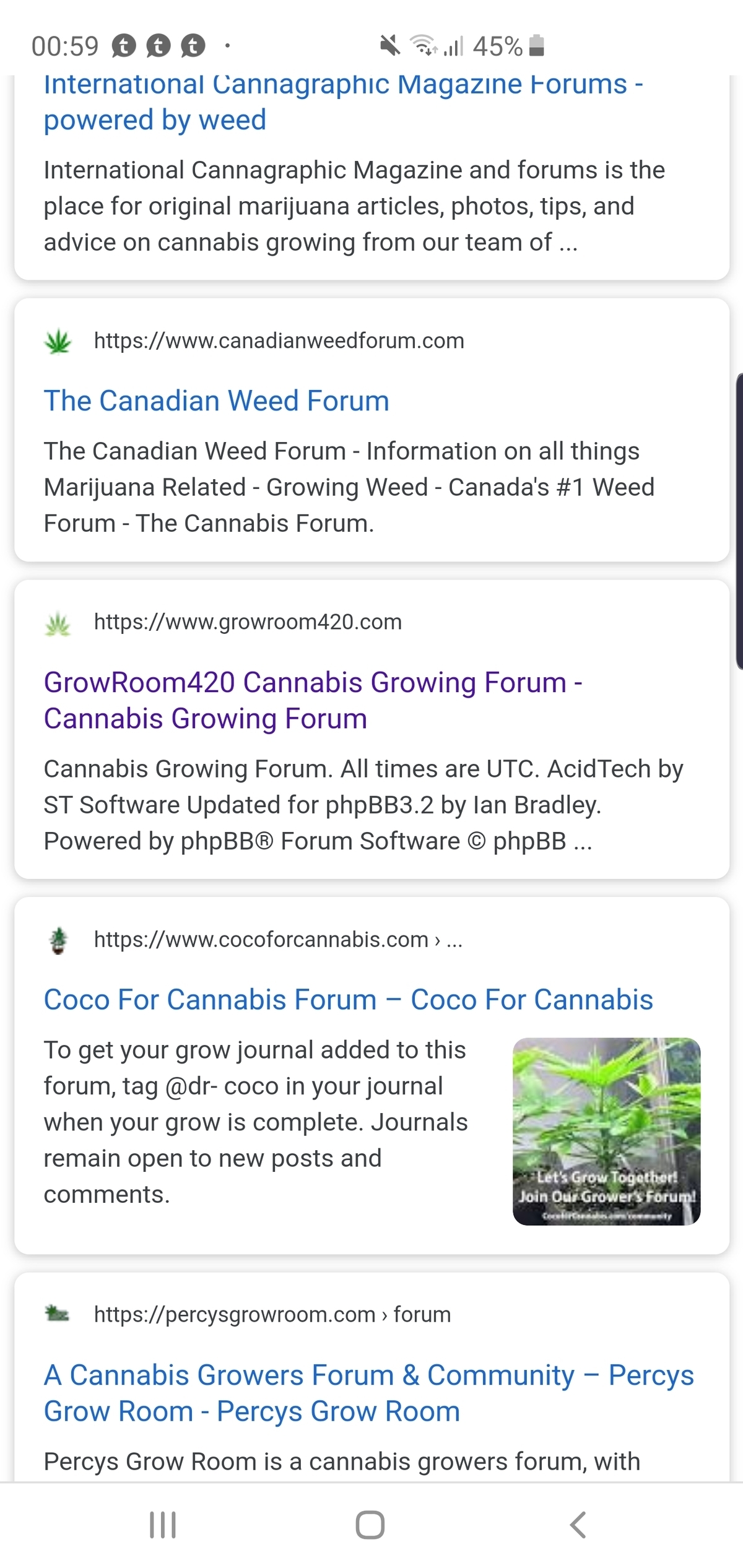Screen dimensions: 743x1568
Task: Visit the canadianweedforum.com URL
Action: 279,341
